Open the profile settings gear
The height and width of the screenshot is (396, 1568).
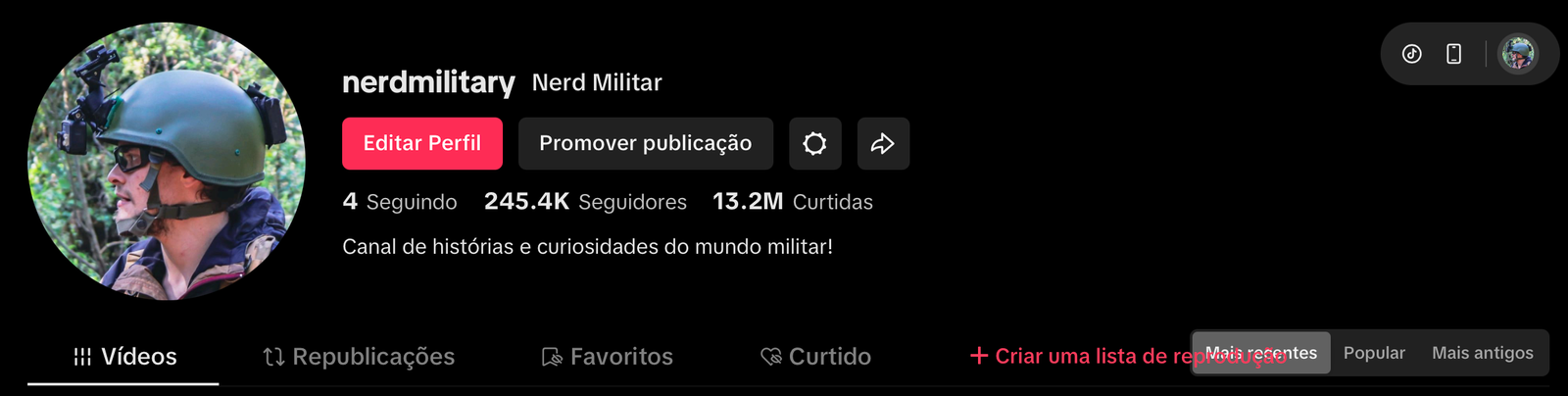(x=814, y=143)
